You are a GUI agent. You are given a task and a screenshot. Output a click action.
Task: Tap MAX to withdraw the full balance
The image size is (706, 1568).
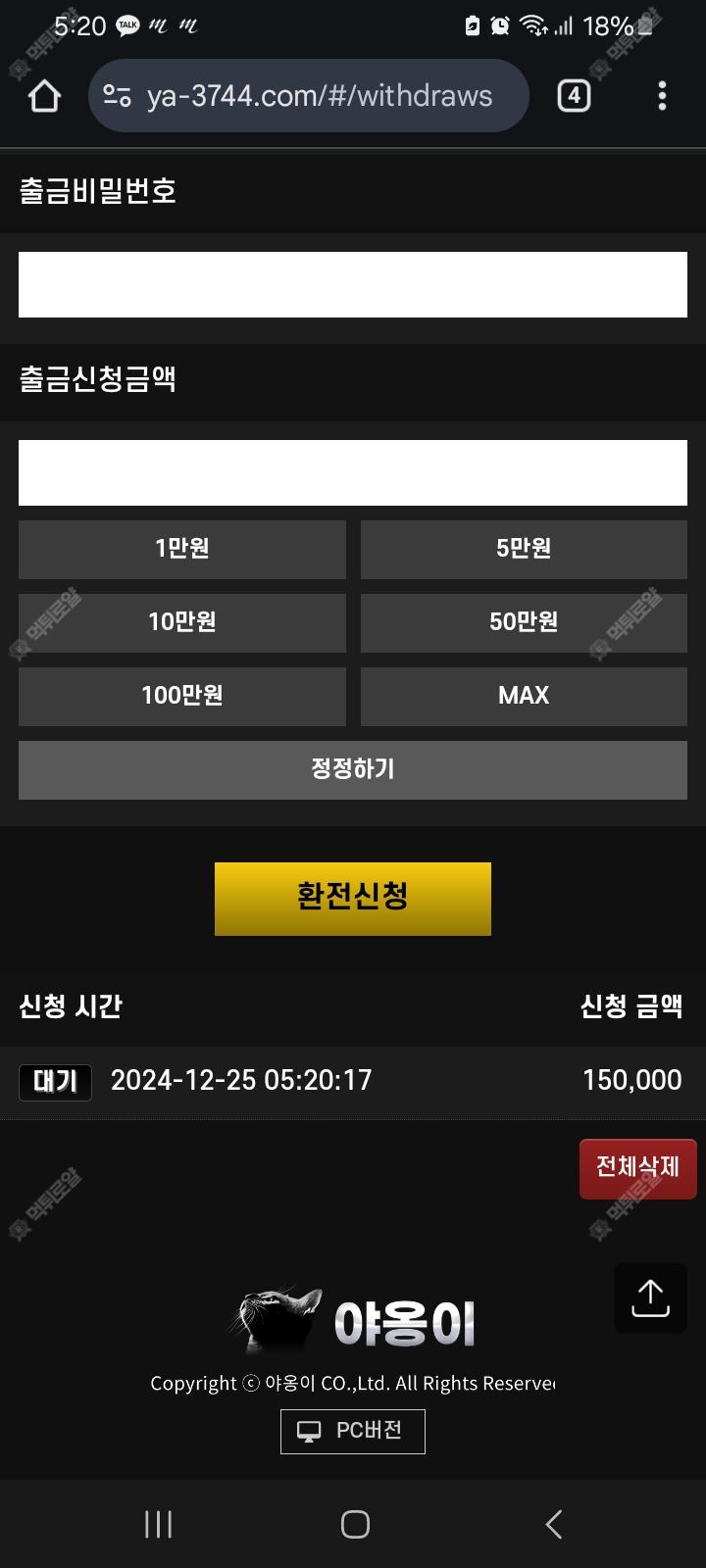coord(524,696)
